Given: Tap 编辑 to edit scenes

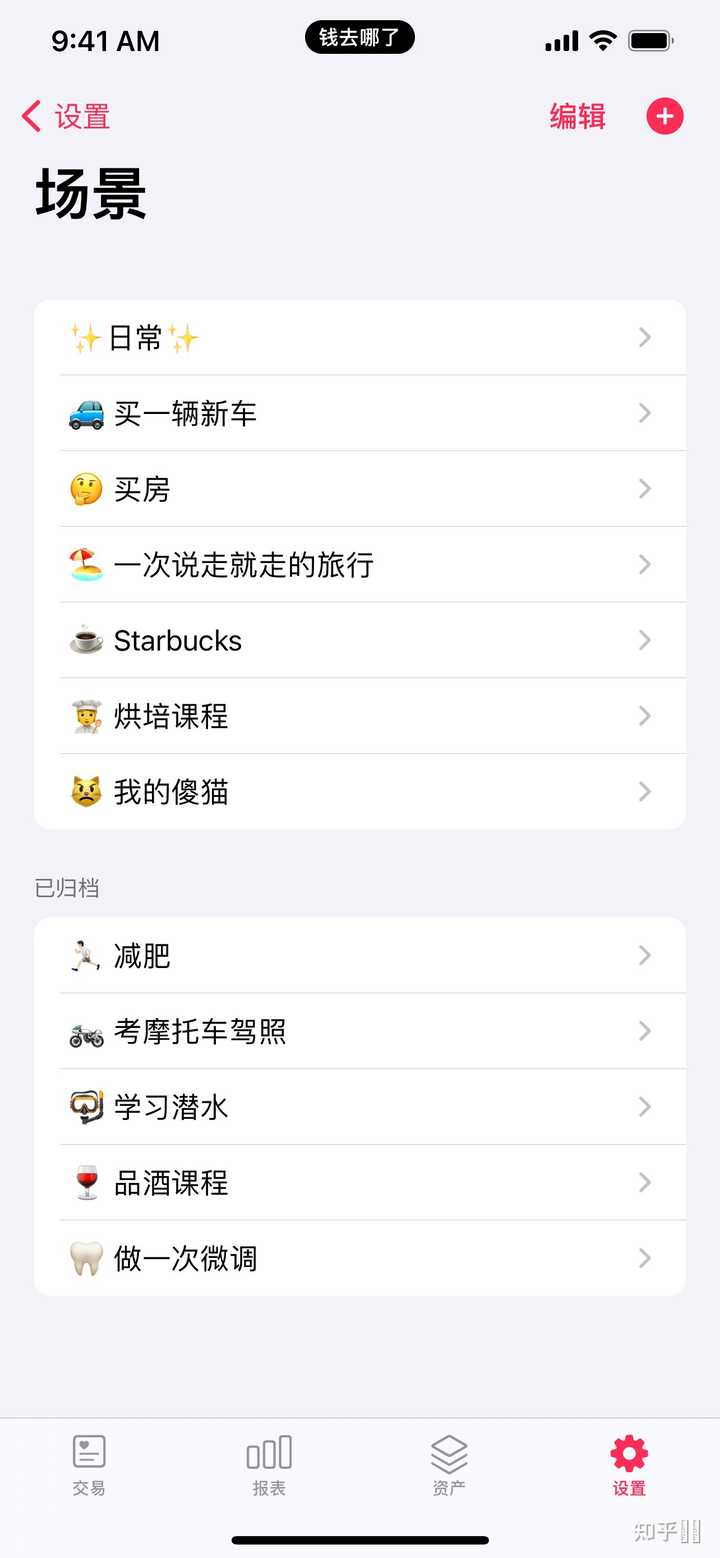Looking at the screenshot, I should (577, 116).
